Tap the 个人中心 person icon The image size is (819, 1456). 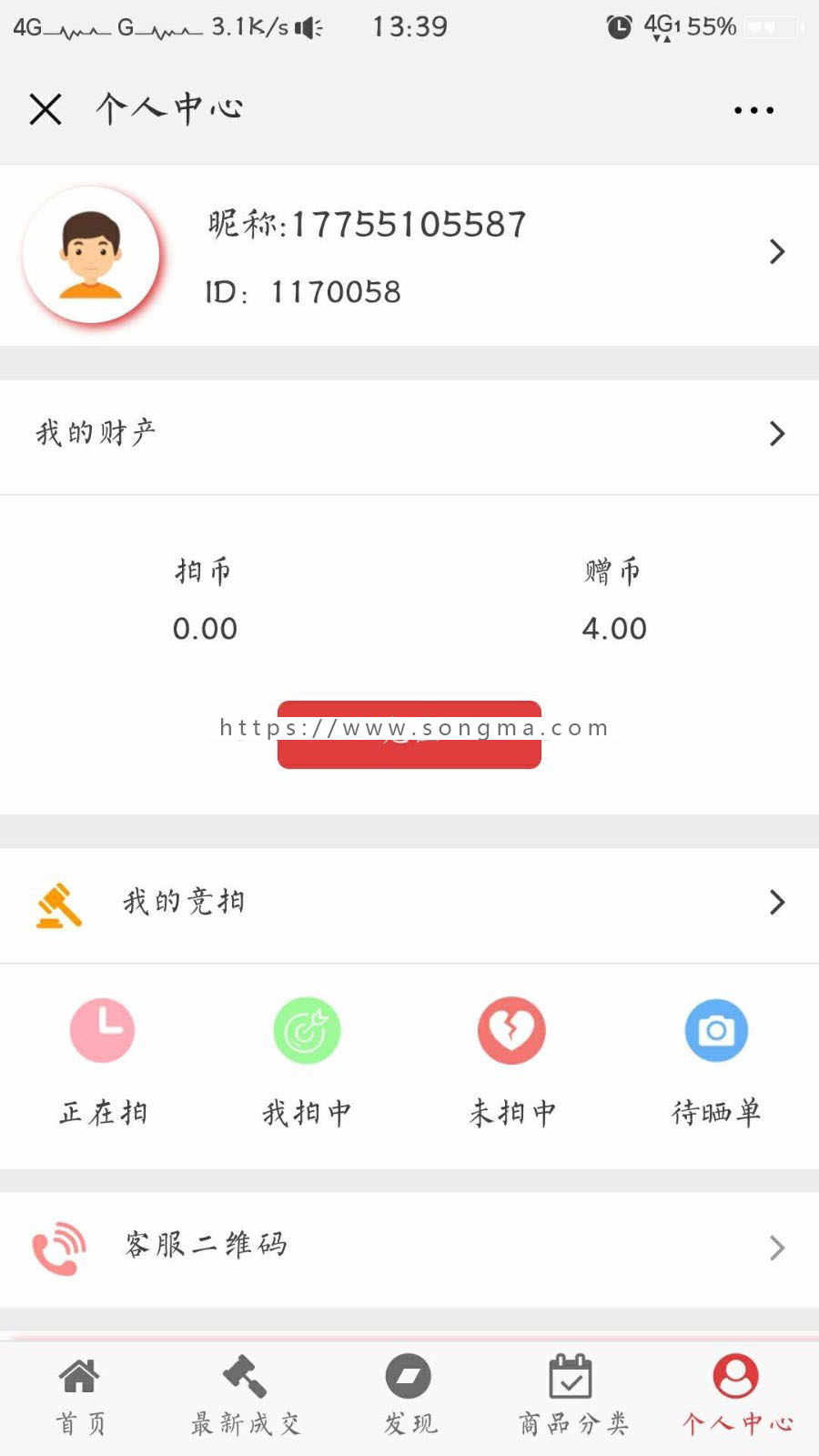[735, 1379]
